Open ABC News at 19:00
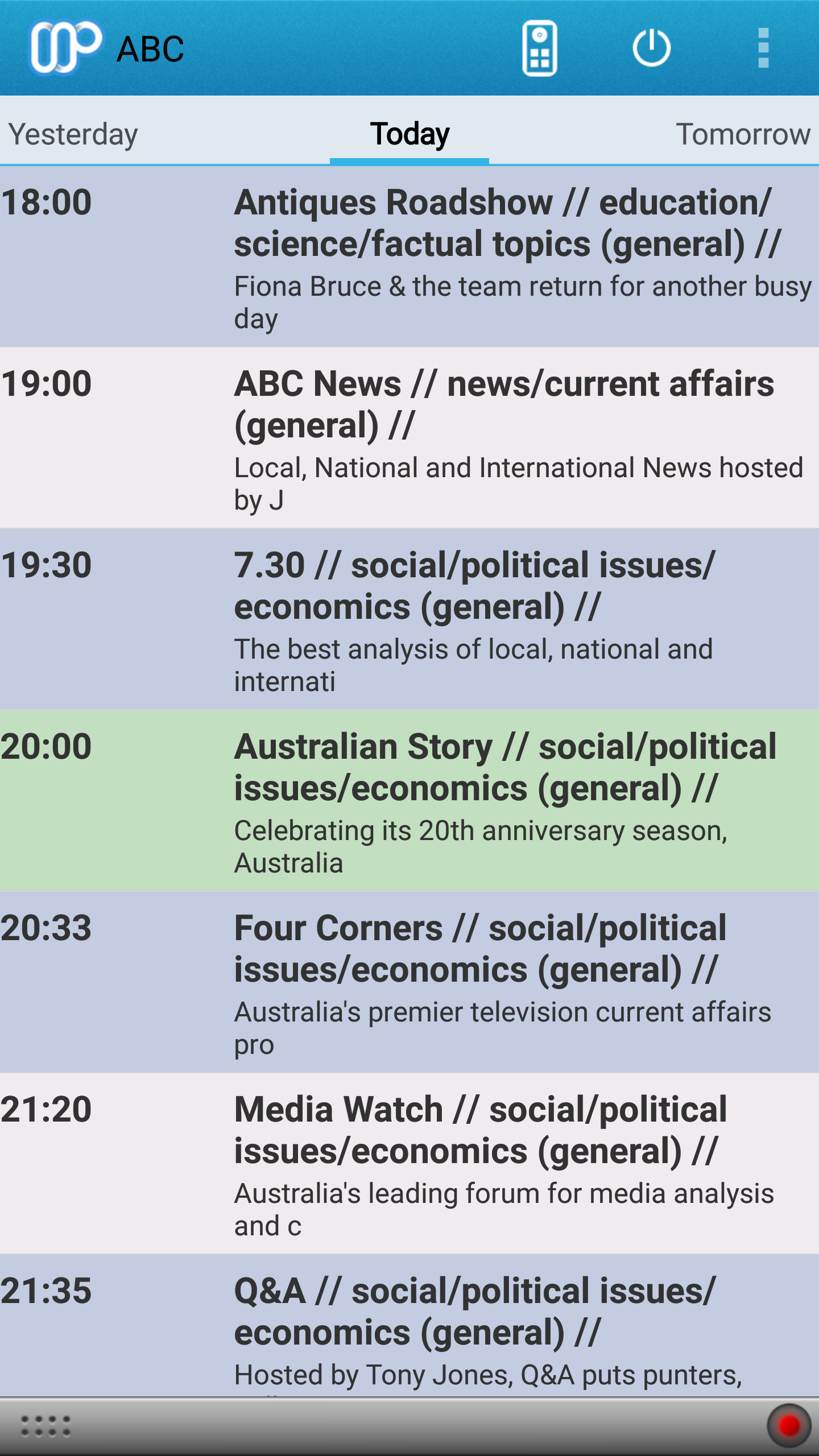 click(409, 438)
